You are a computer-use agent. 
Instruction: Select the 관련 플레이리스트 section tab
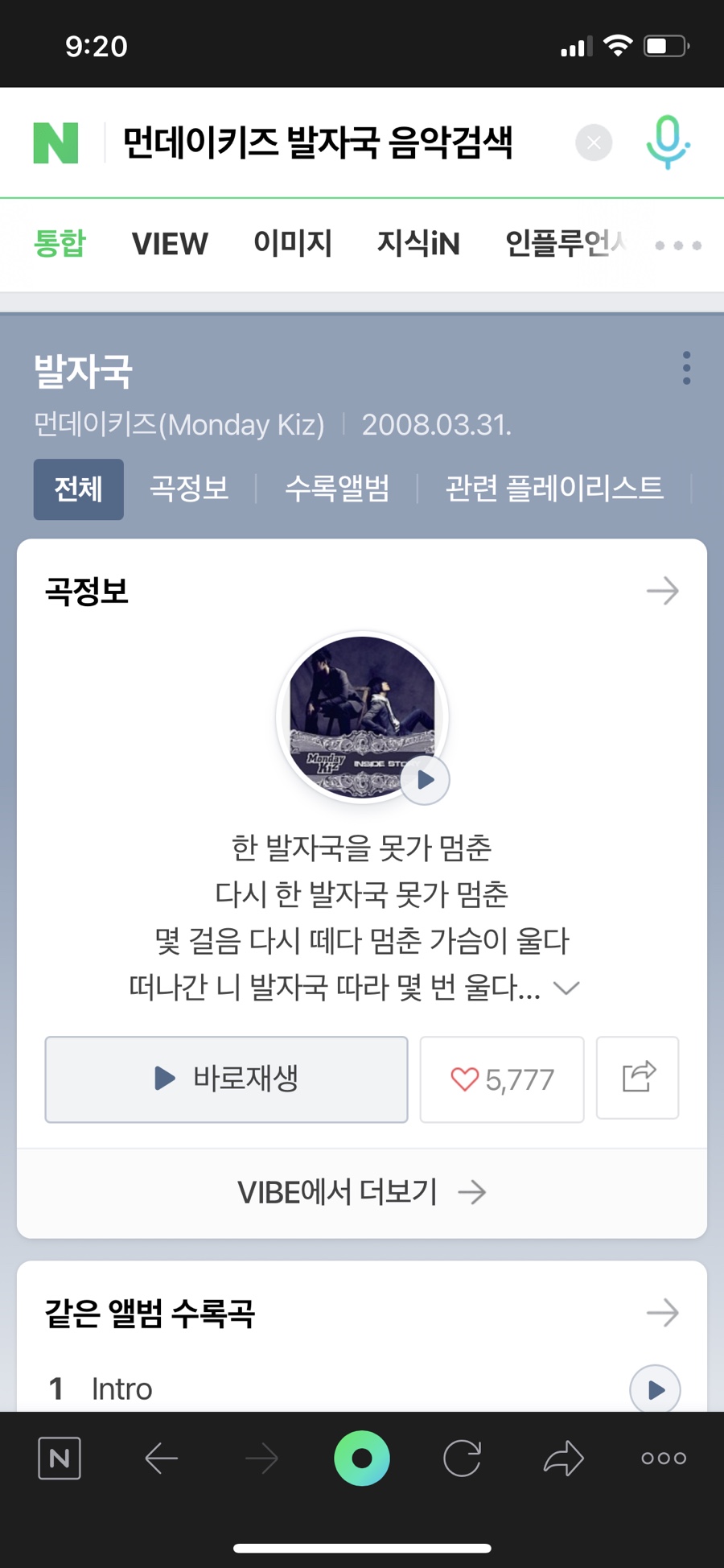click(x=554, y=489)
